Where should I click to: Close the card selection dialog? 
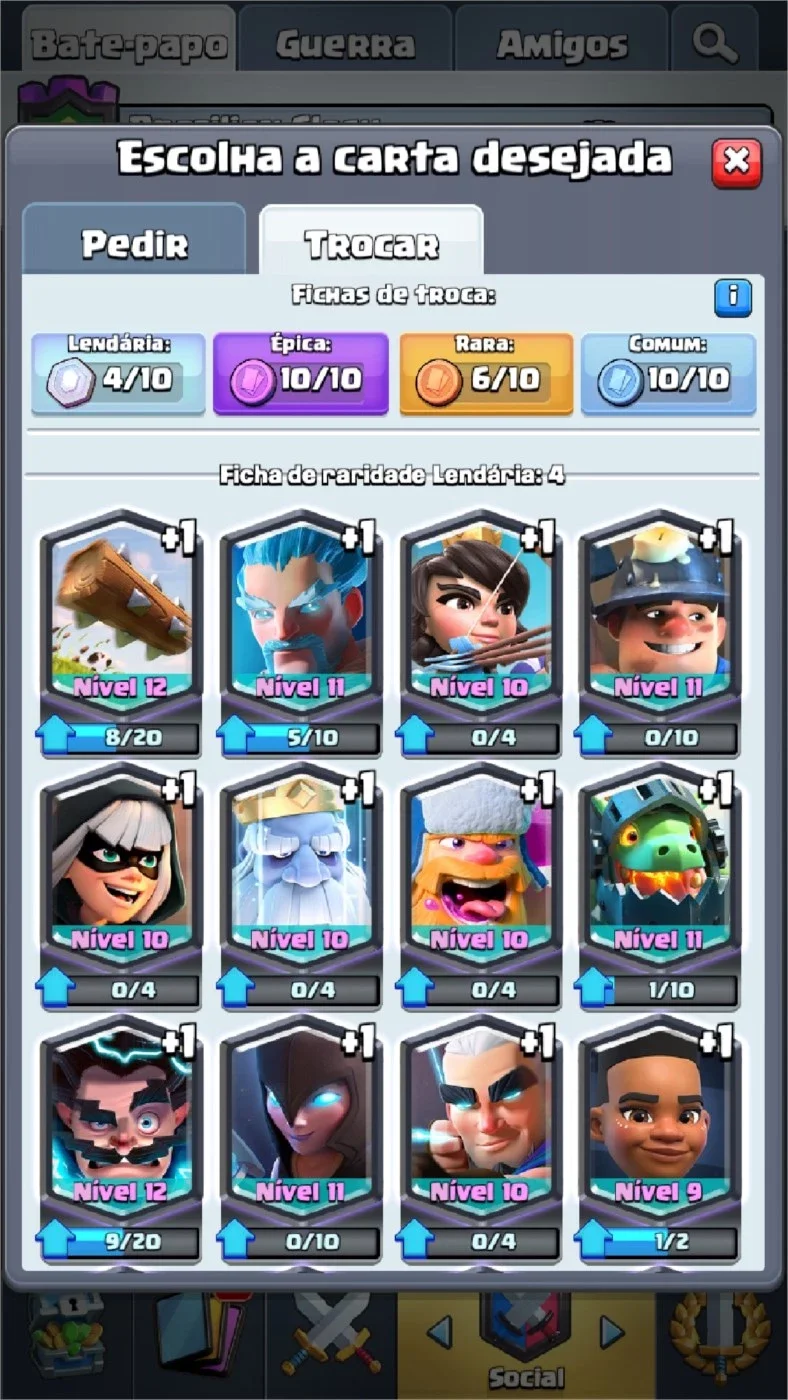coord(736,163)
